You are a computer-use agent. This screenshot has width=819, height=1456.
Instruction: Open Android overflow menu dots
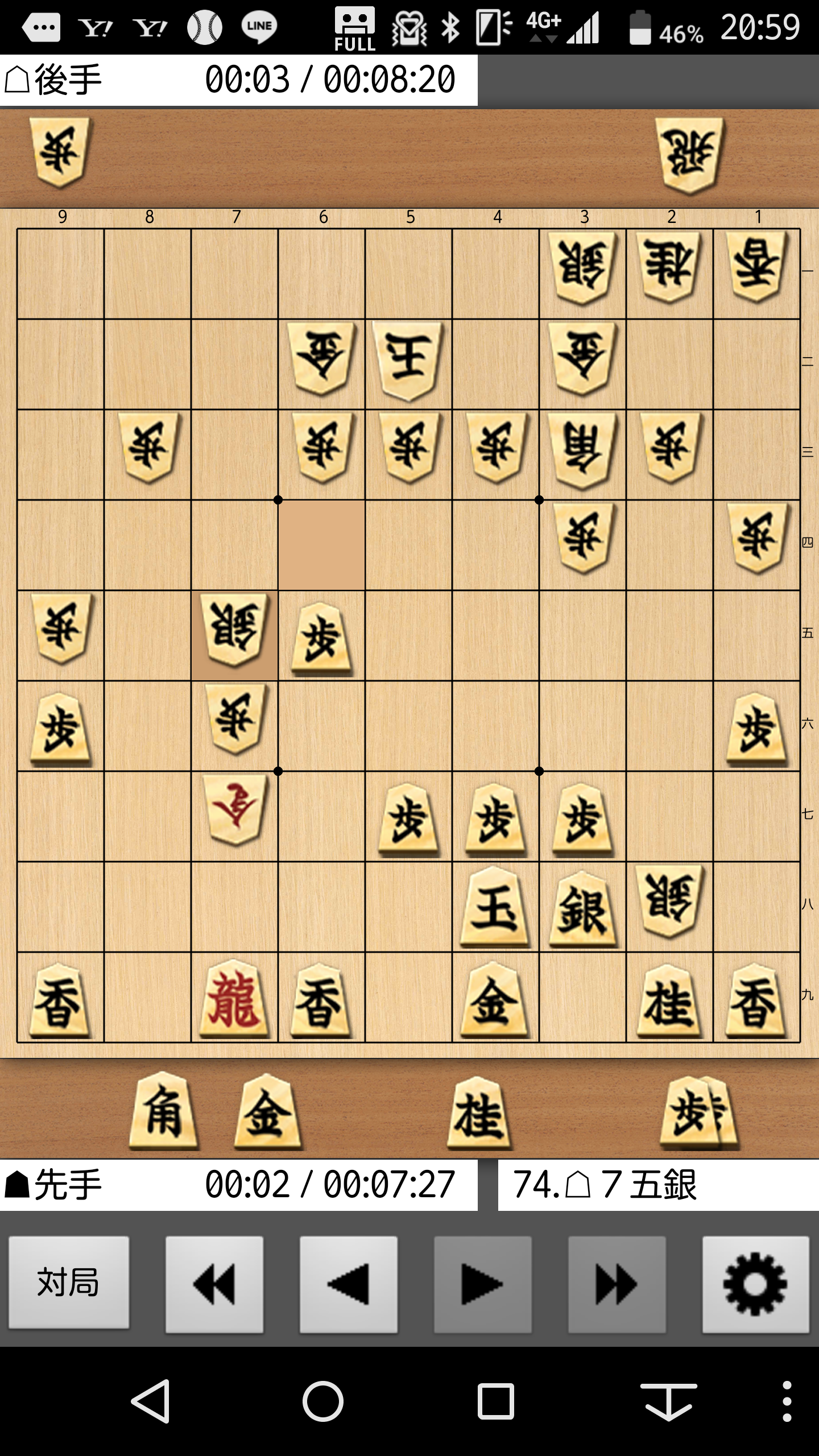coord(787,1401)
